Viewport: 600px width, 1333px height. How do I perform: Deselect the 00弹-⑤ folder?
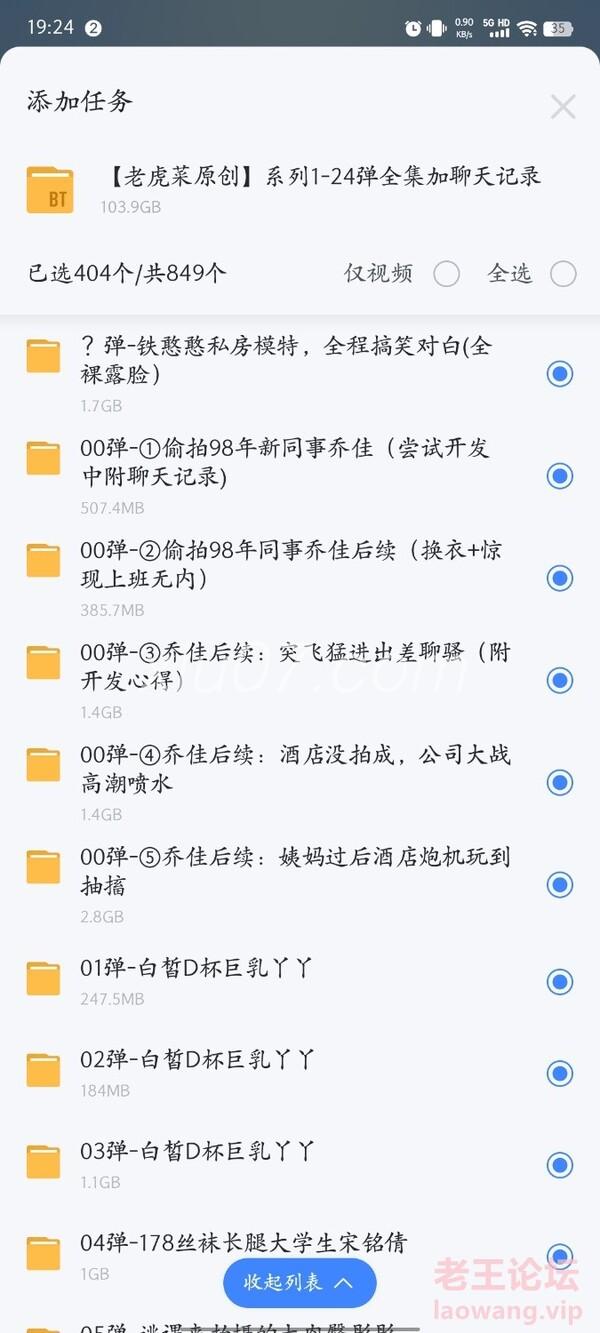pos(560,884)
